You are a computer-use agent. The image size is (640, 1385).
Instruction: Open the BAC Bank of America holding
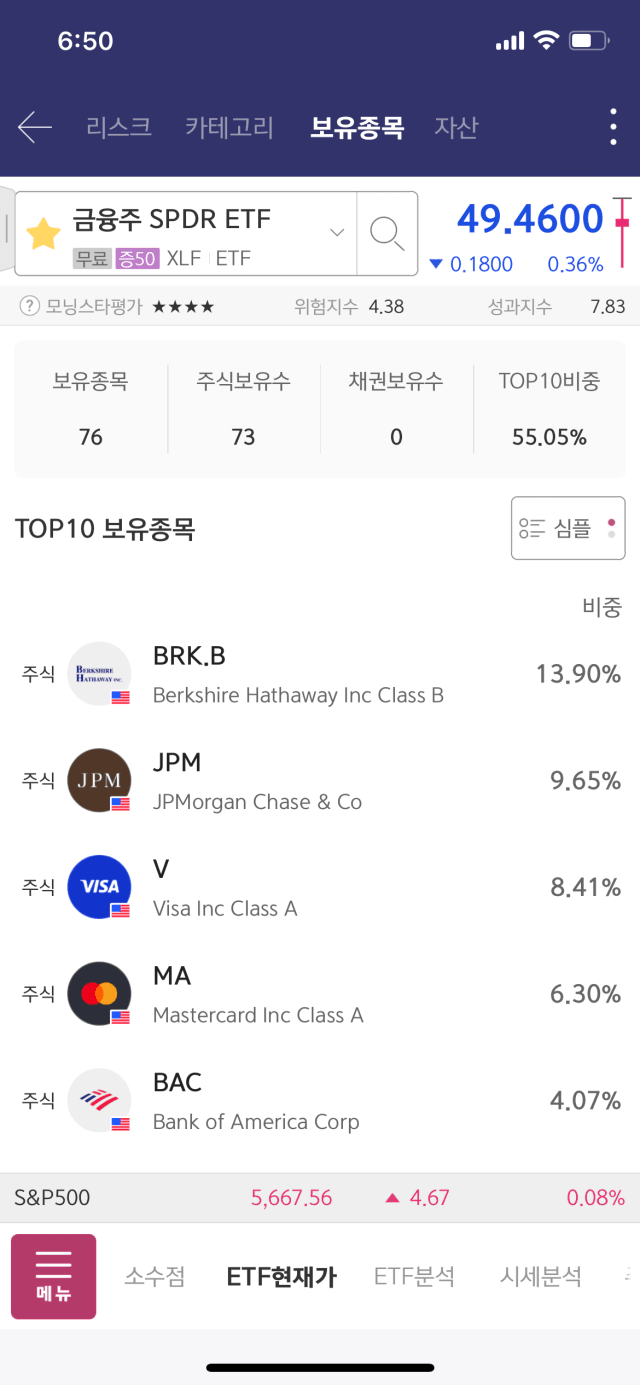(320, 1101)
